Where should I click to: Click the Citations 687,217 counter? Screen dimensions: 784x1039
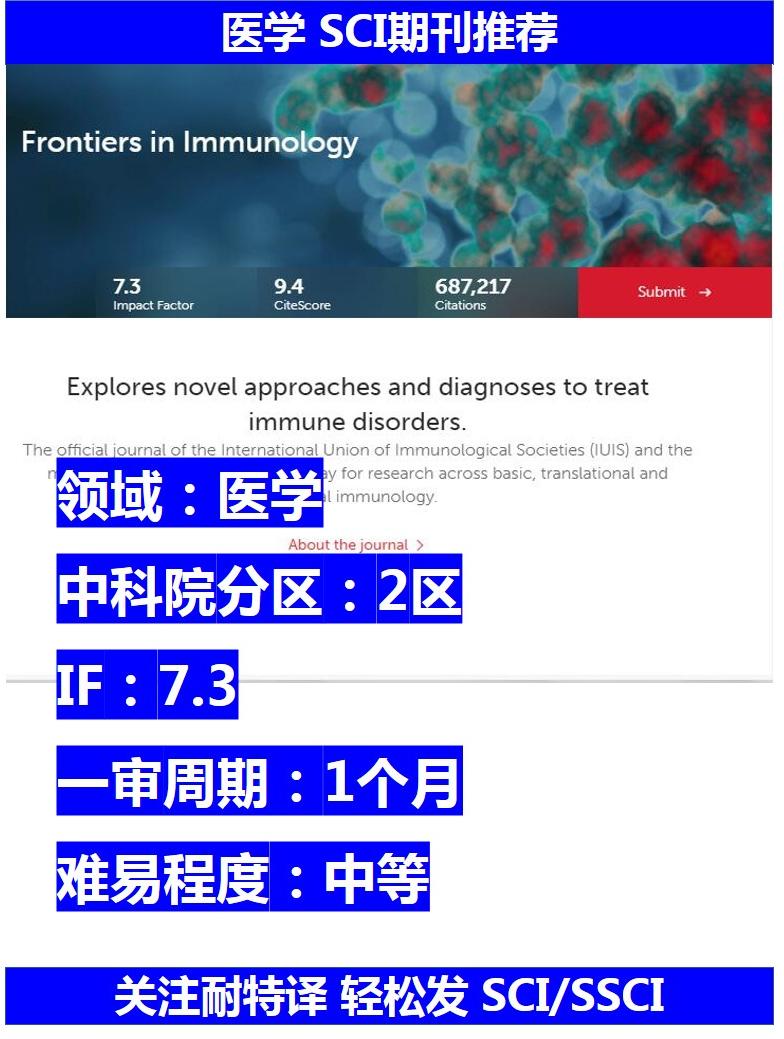pos(471,293)
